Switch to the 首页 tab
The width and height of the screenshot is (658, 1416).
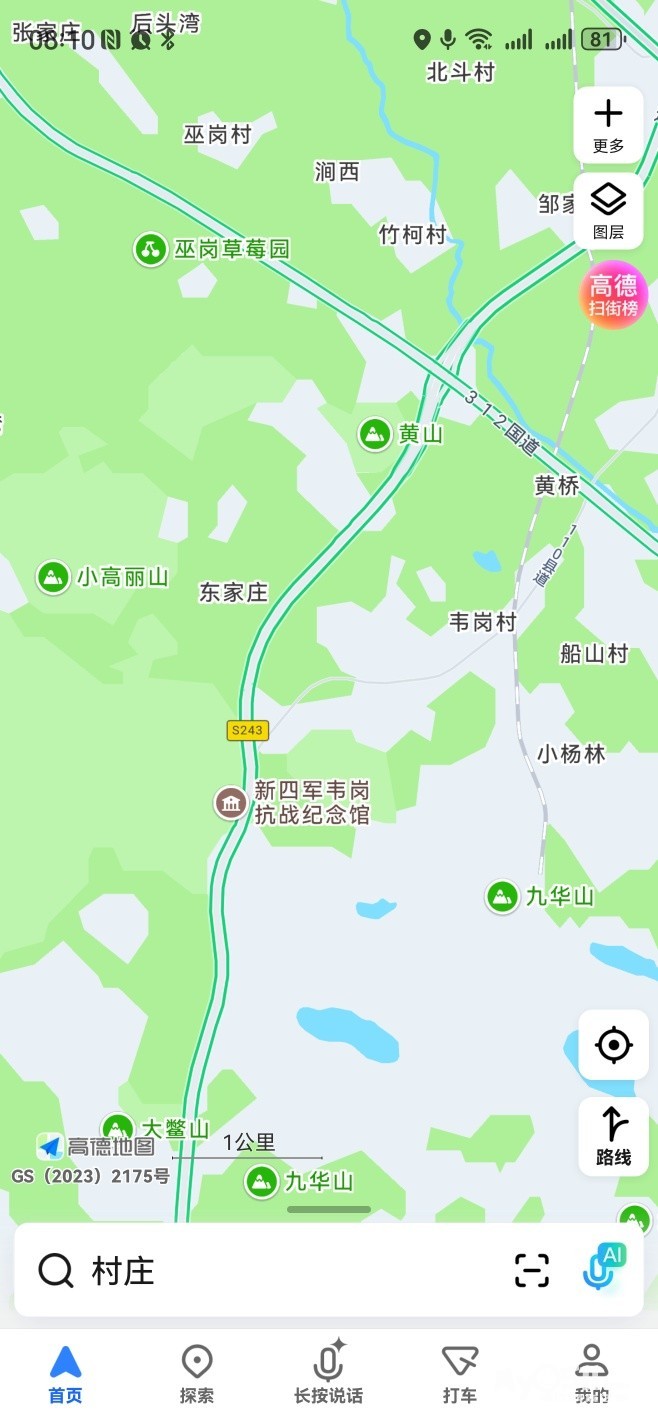(66, 1372)
